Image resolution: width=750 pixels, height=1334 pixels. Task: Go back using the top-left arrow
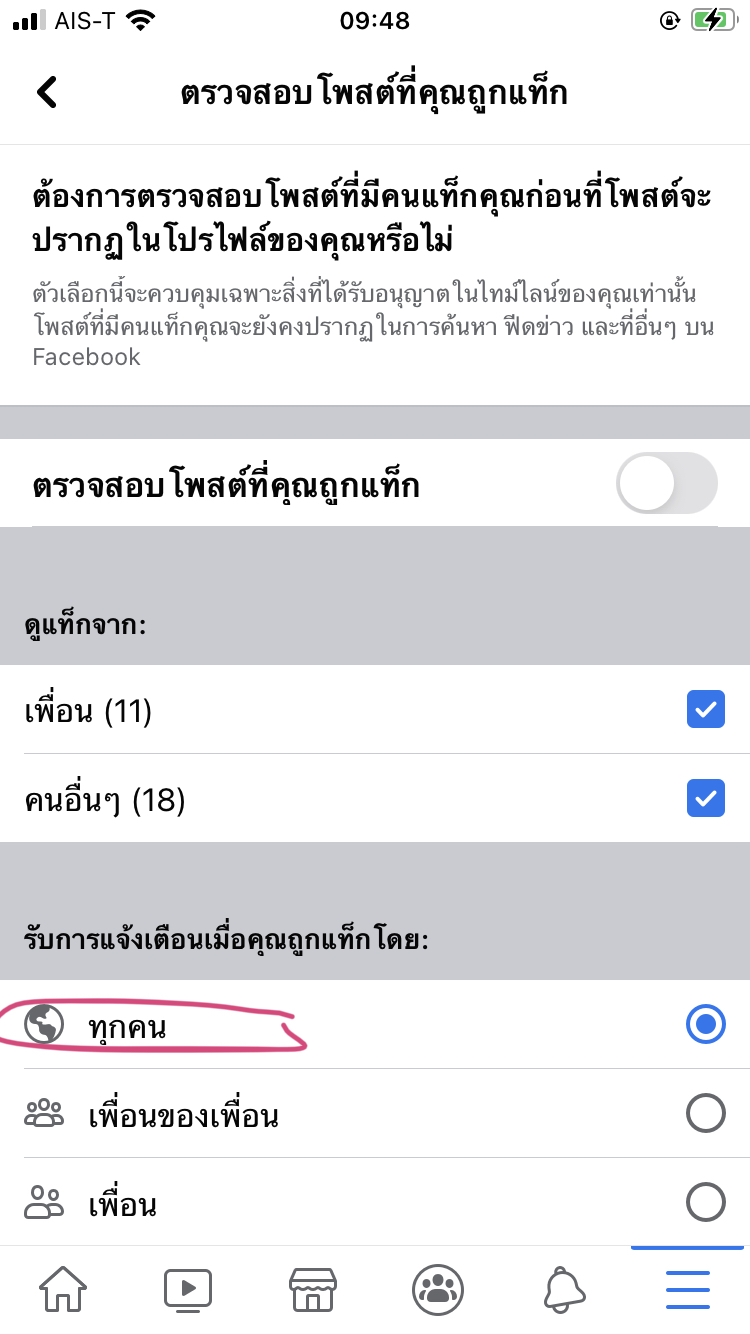[x=47, y=92]
